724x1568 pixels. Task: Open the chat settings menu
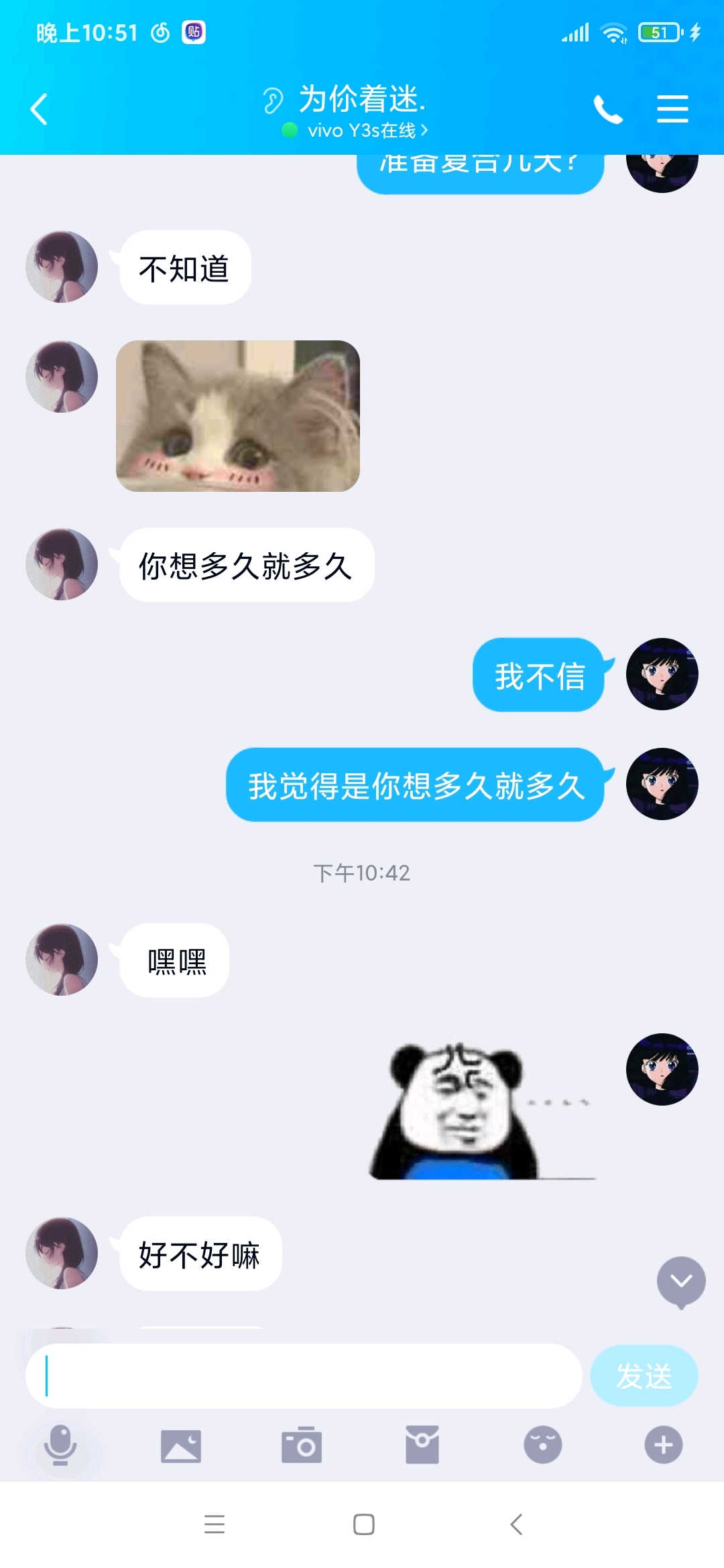(x=672, y=109)
